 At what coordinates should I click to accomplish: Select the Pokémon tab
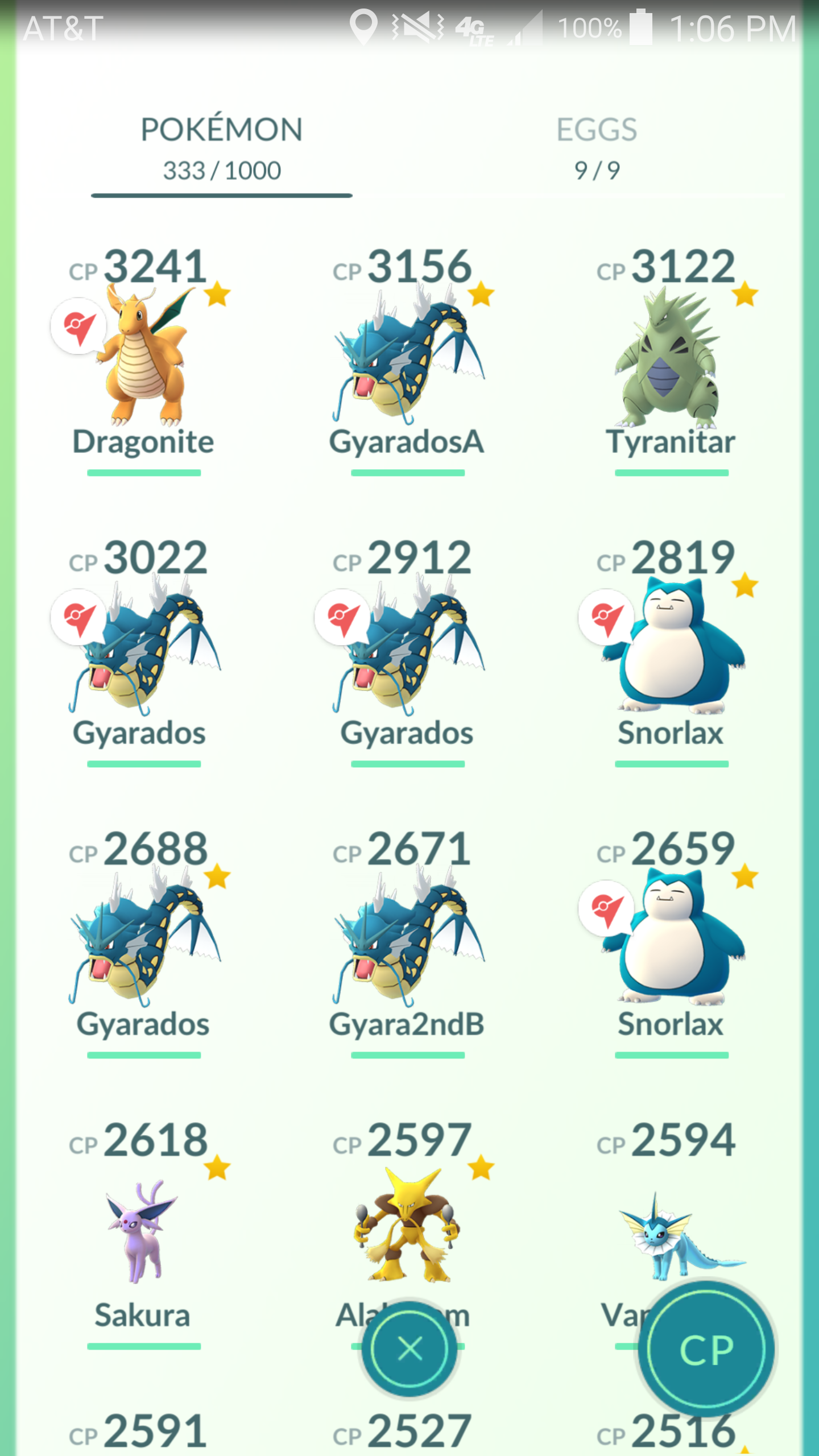(x=222, y=149)
